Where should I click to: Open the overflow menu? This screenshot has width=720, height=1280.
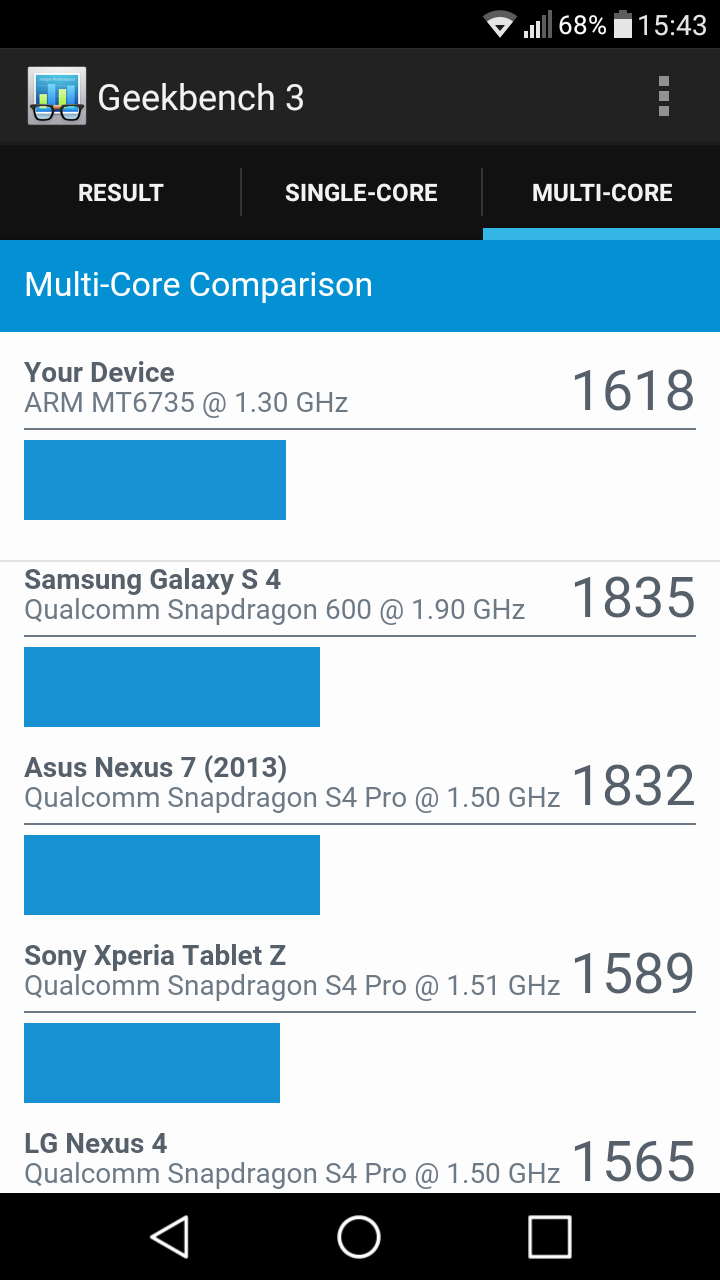(x=663, y=97)
